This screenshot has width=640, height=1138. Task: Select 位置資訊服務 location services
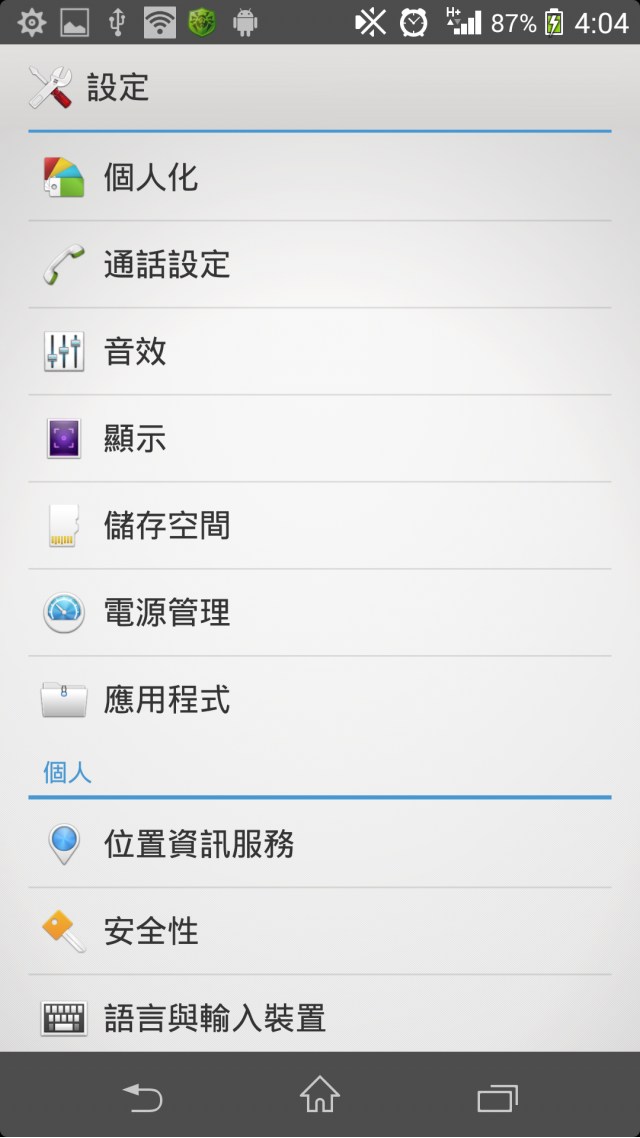pyautogui.click(x=320, y=843)
